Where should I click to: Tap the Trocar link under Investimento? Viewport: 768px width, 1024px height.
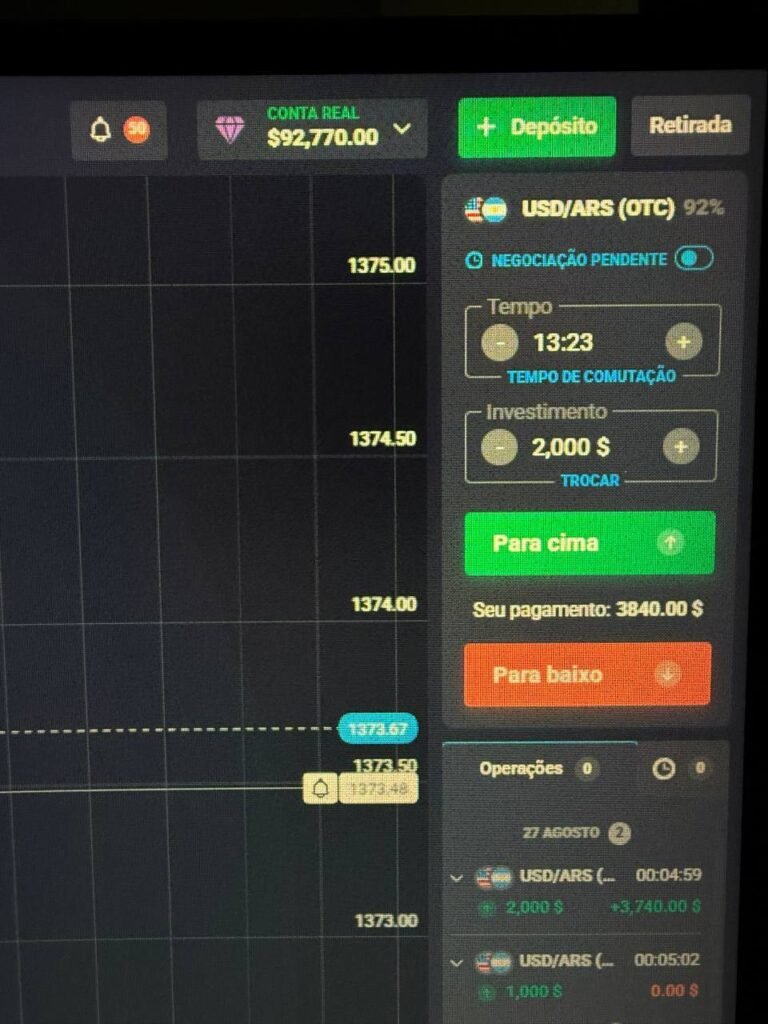click(x=590, y=481)
